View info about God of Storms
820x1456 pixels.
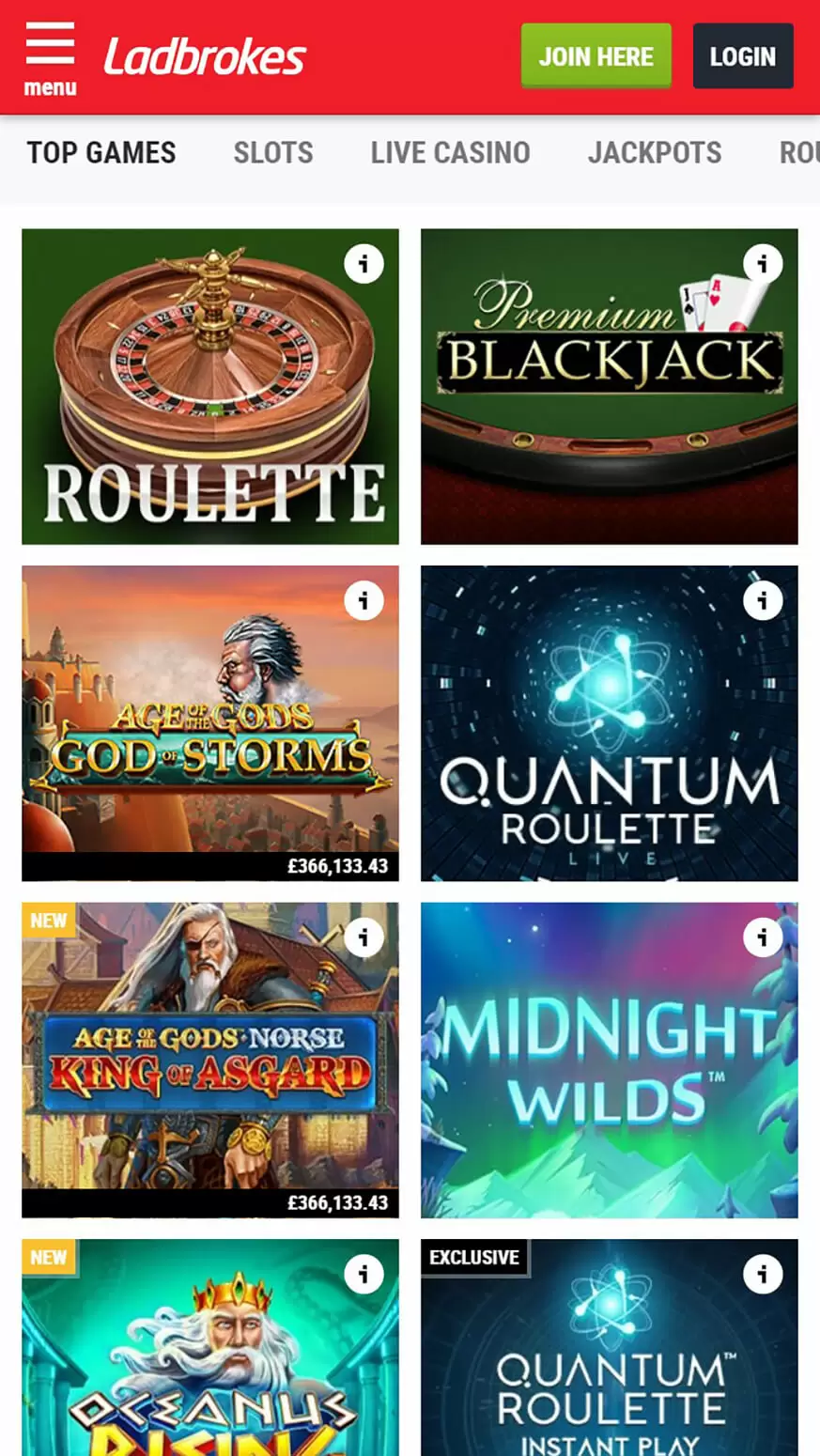click(364, 599)
